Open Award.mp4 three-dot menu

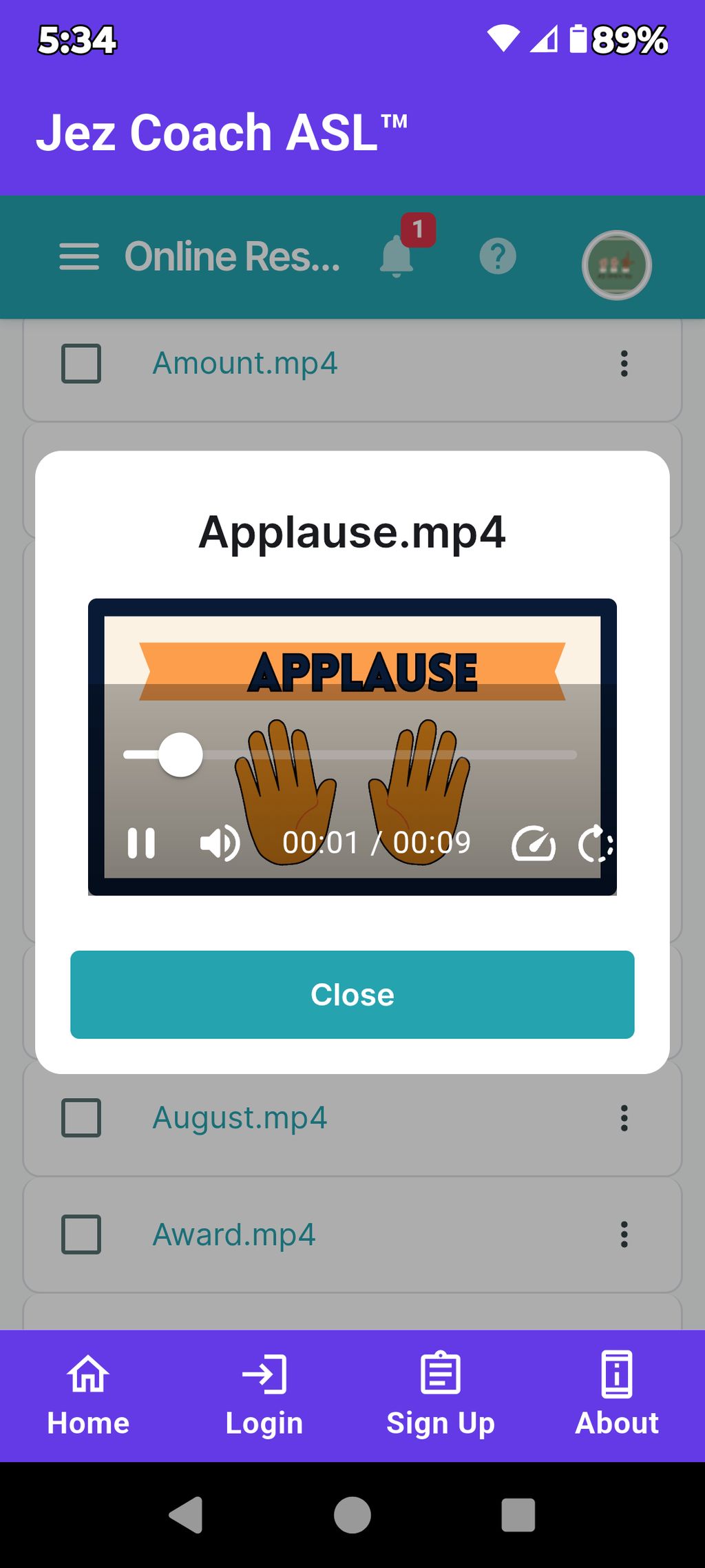[624, 1234]
